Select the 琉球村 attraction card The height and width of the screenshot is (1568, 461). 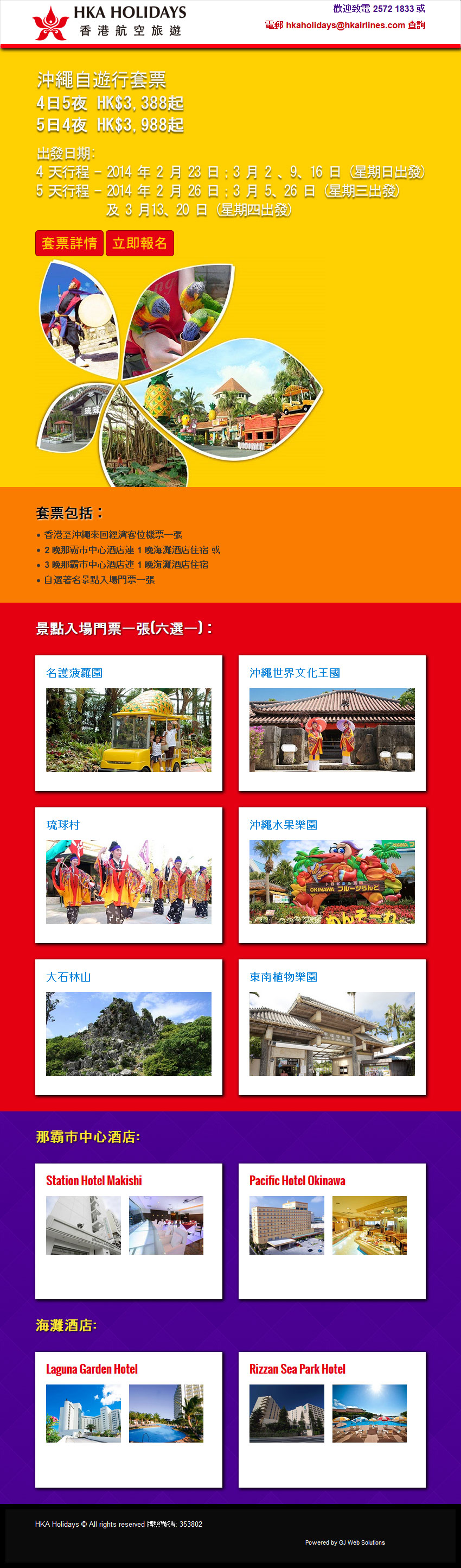coord(129,875)
